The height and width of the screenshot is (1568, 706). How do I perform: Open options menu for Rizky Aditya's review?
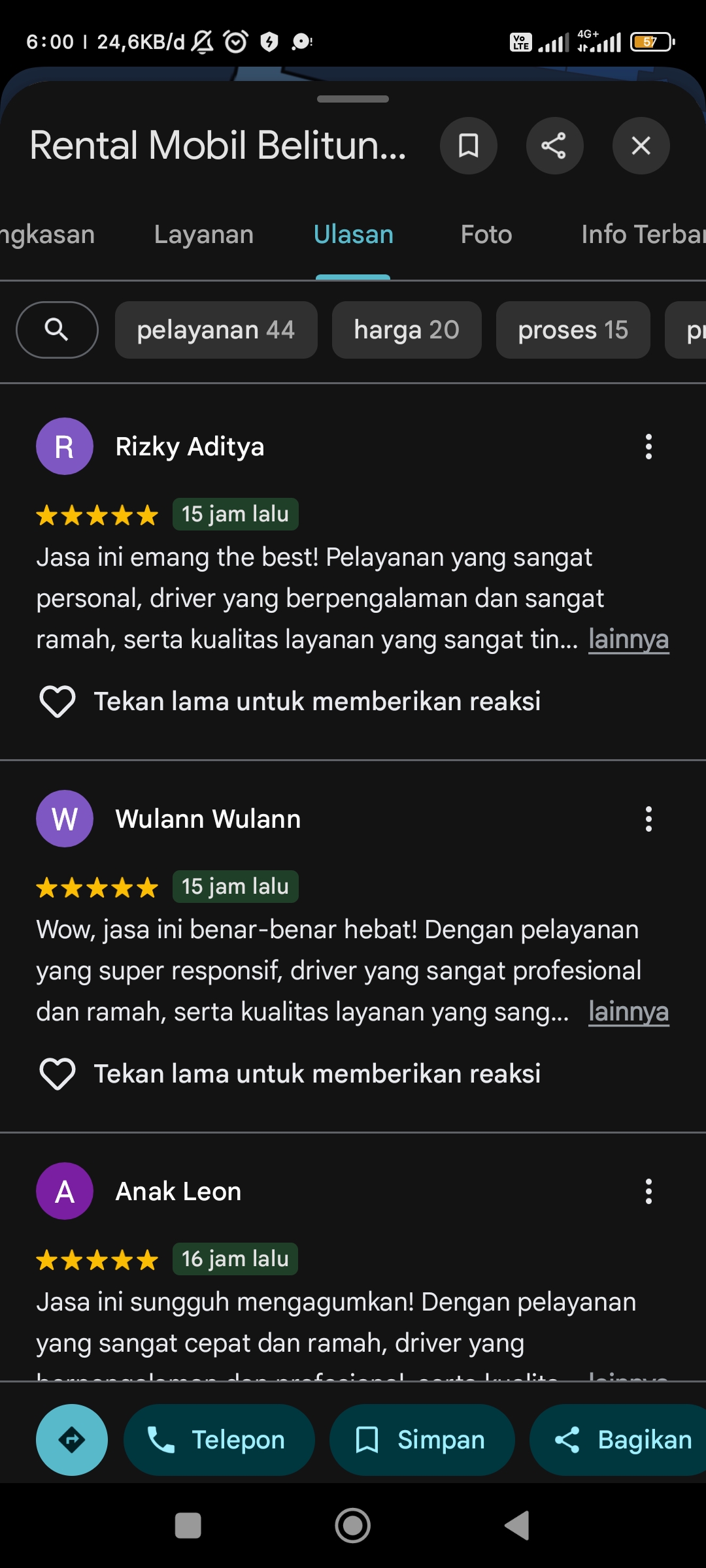[648, 447]
